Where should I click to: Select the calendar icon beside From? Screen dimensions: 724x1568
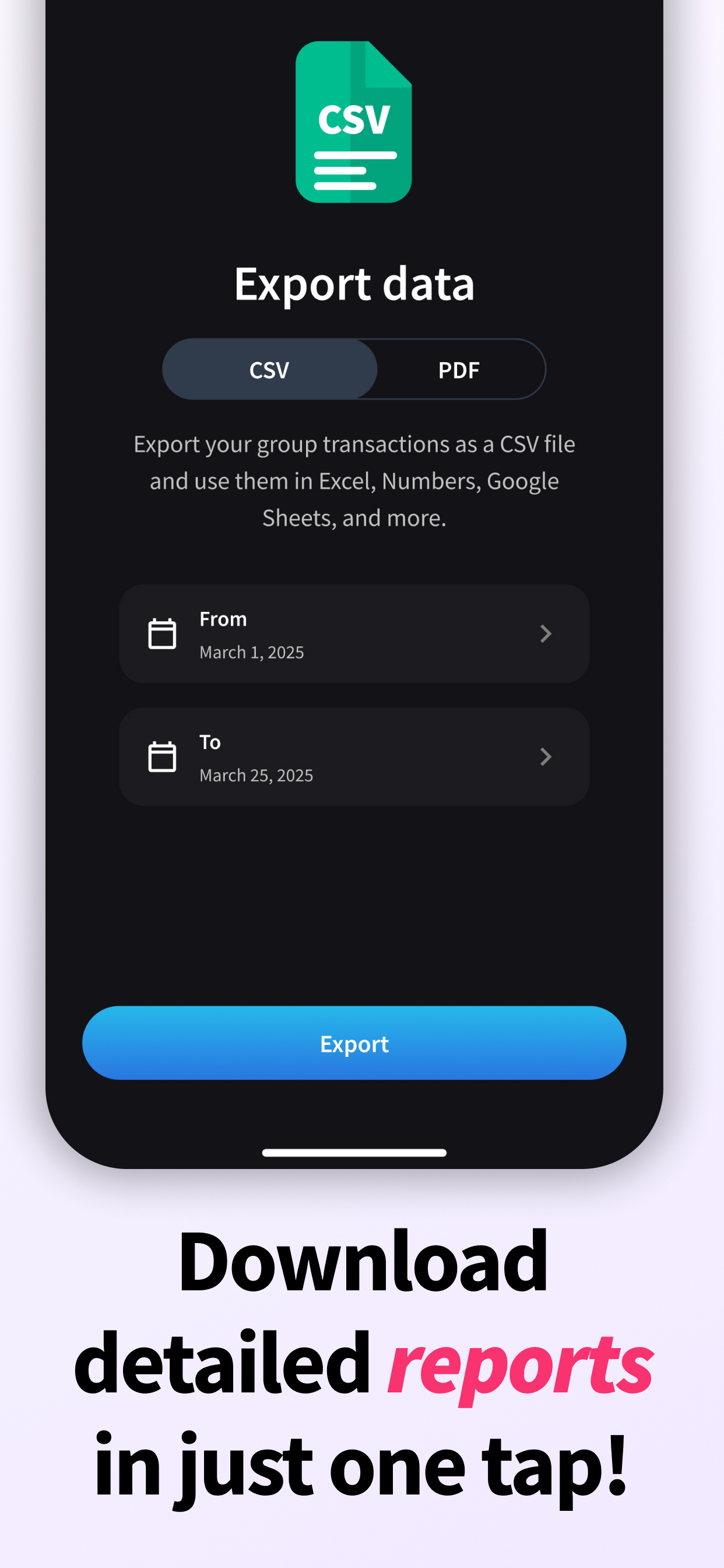coord(162,633)
